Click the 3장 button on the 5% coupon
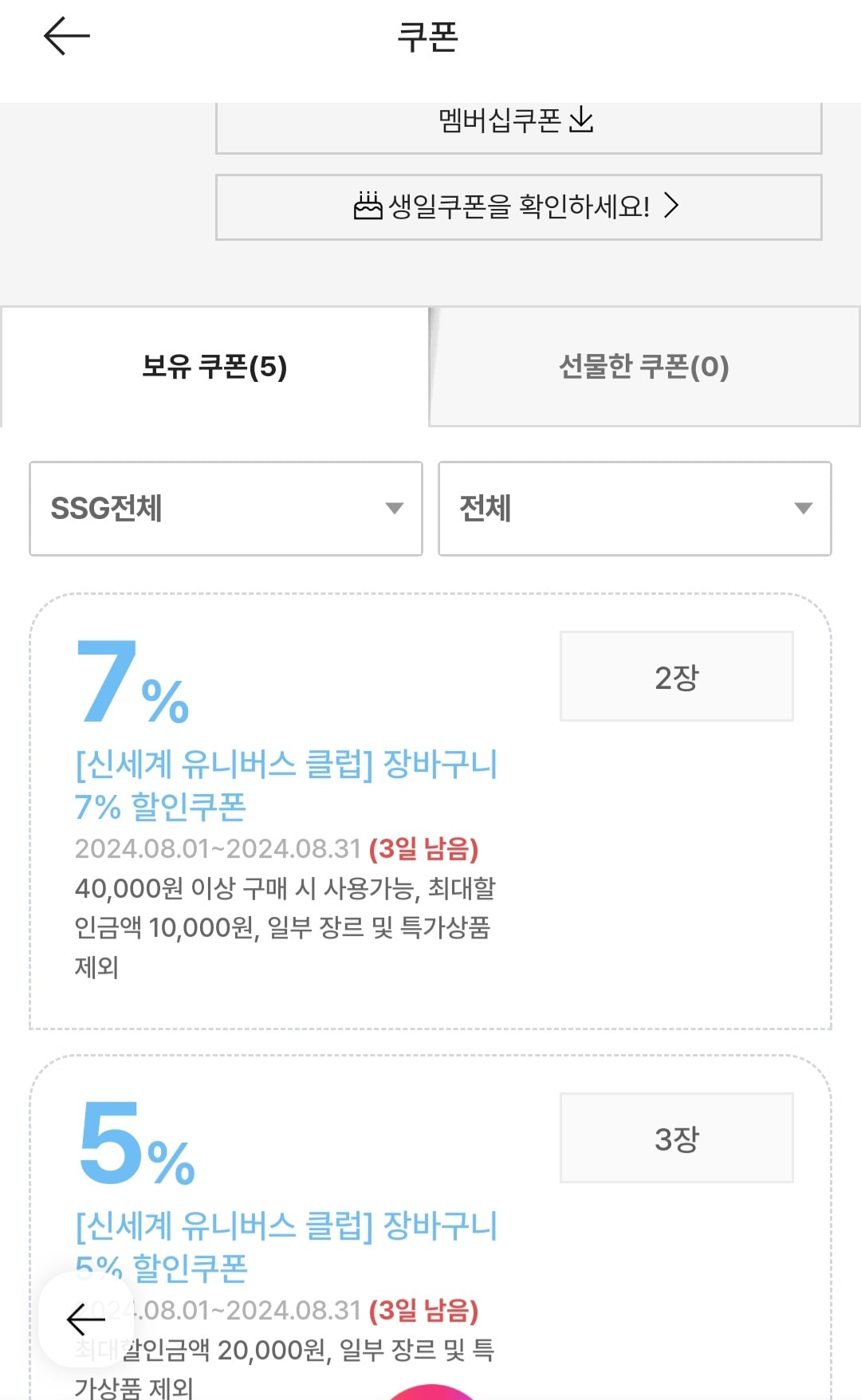 [676, 1138]
